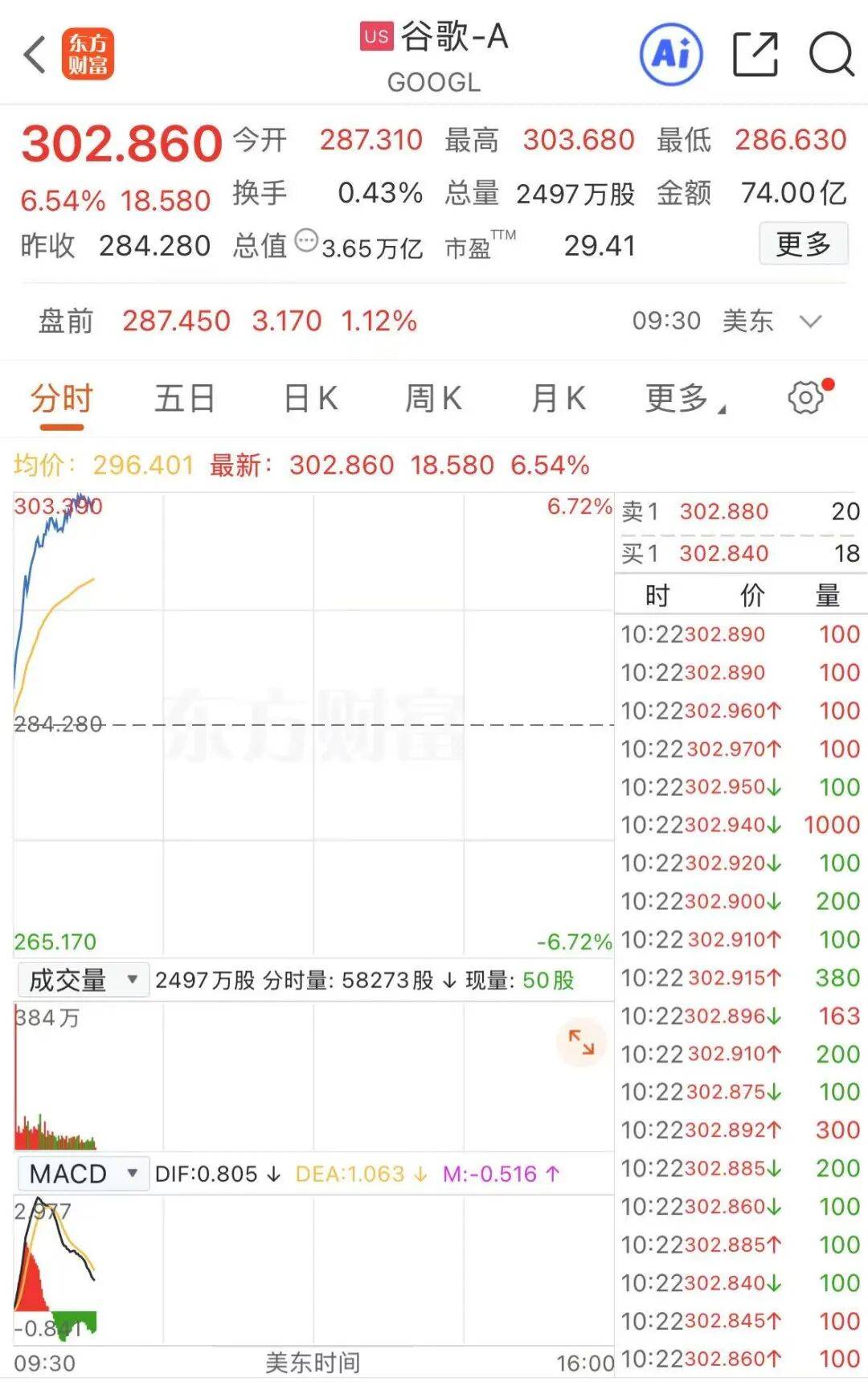This screenshot has height=1390, width=868.
Task: Open chart settings gear
Action: pos(806,397)
